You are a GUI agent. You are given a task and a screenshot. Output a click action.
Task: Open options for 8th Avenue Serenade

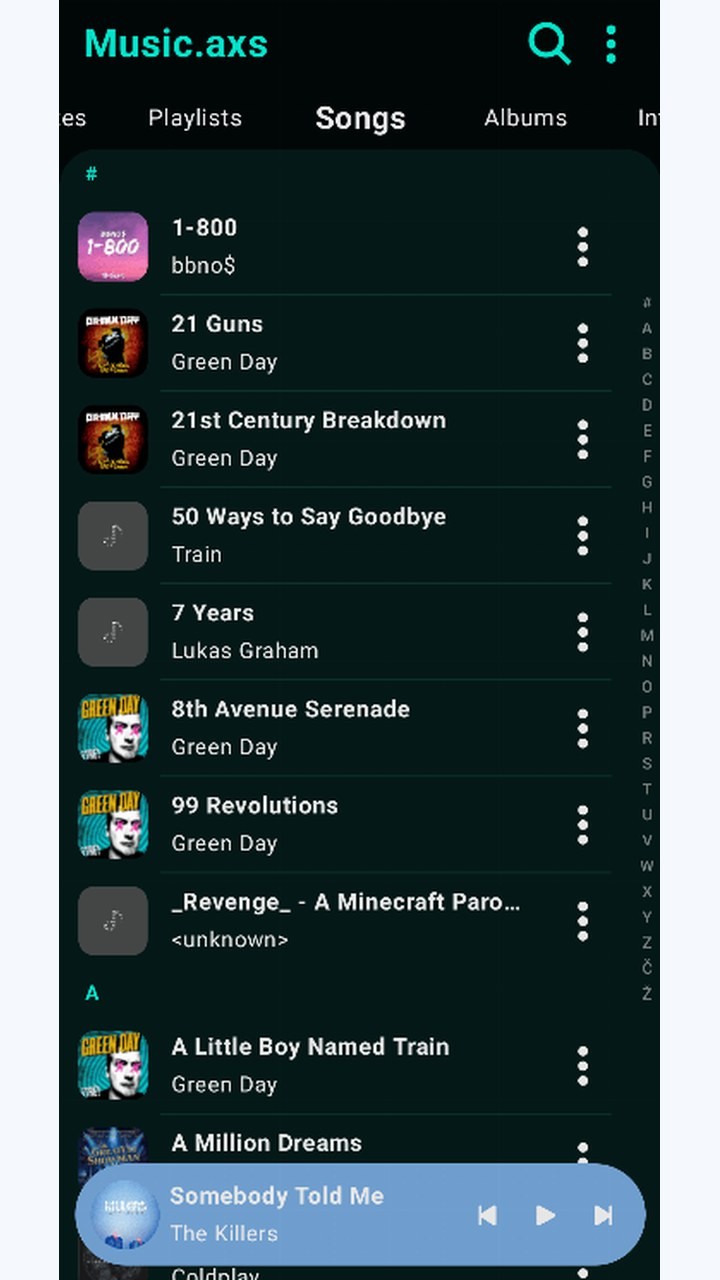(583, 728)
